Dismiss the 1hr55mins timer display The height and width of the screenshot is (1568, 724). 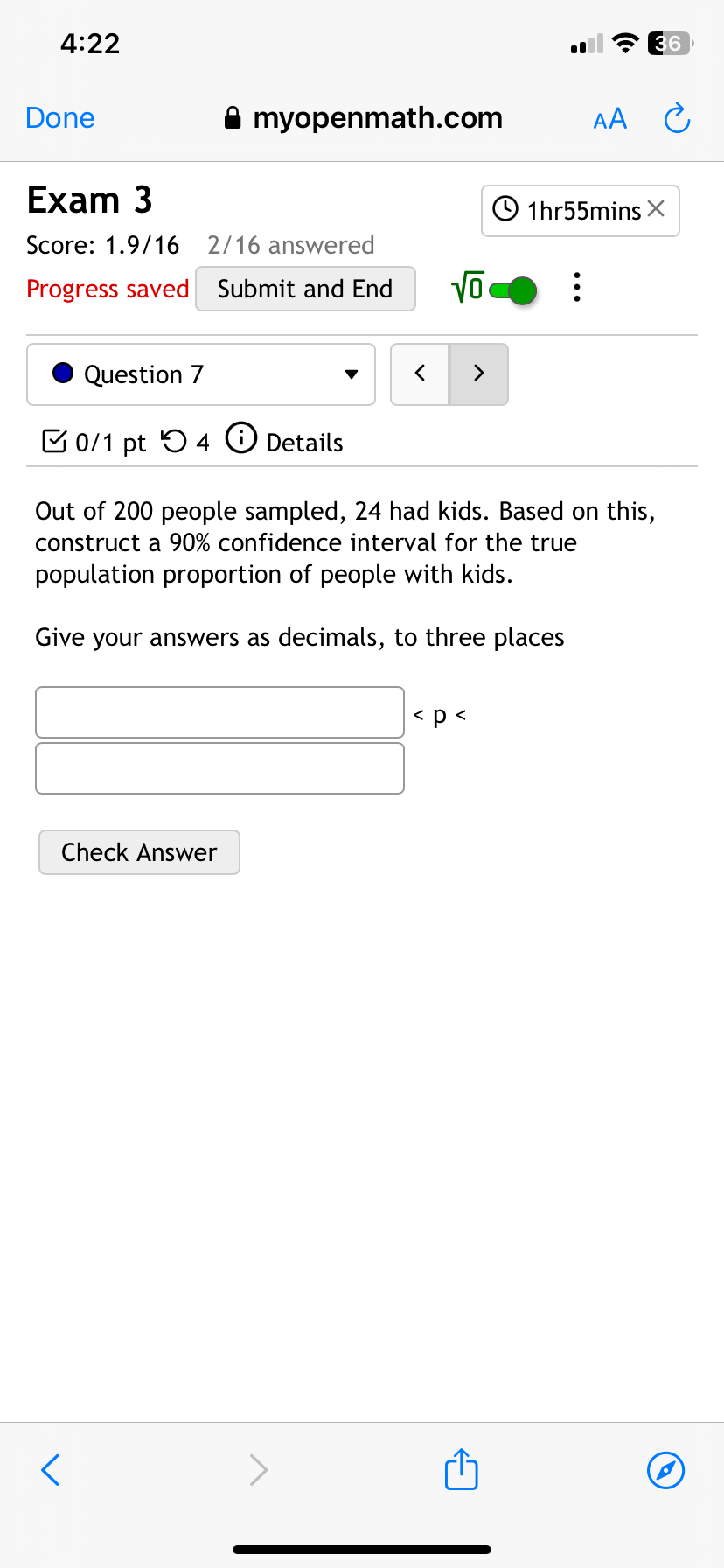coord(657,209)
